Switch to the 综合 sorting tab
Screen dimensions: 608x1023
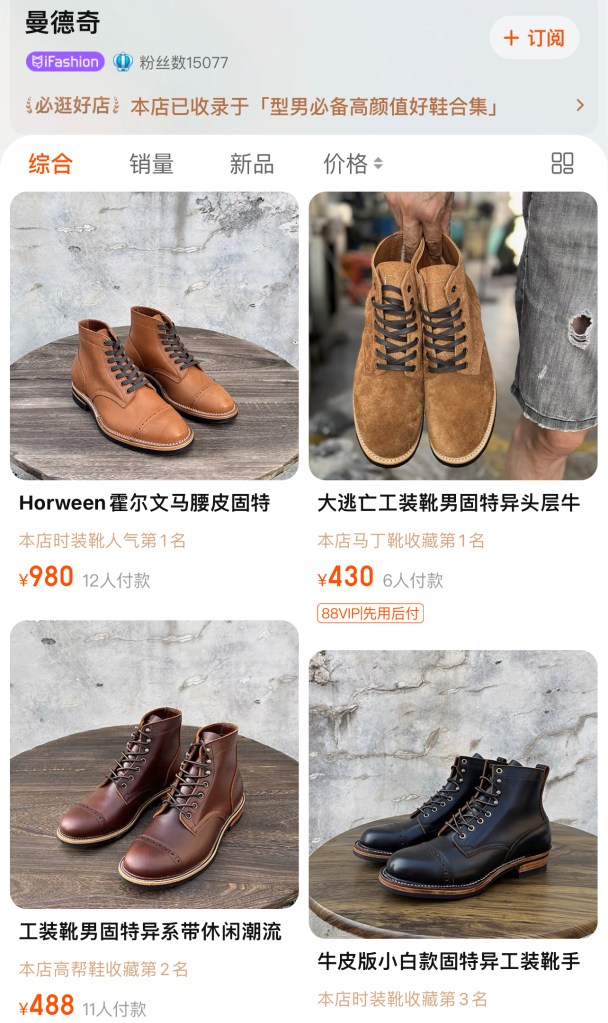50,164
